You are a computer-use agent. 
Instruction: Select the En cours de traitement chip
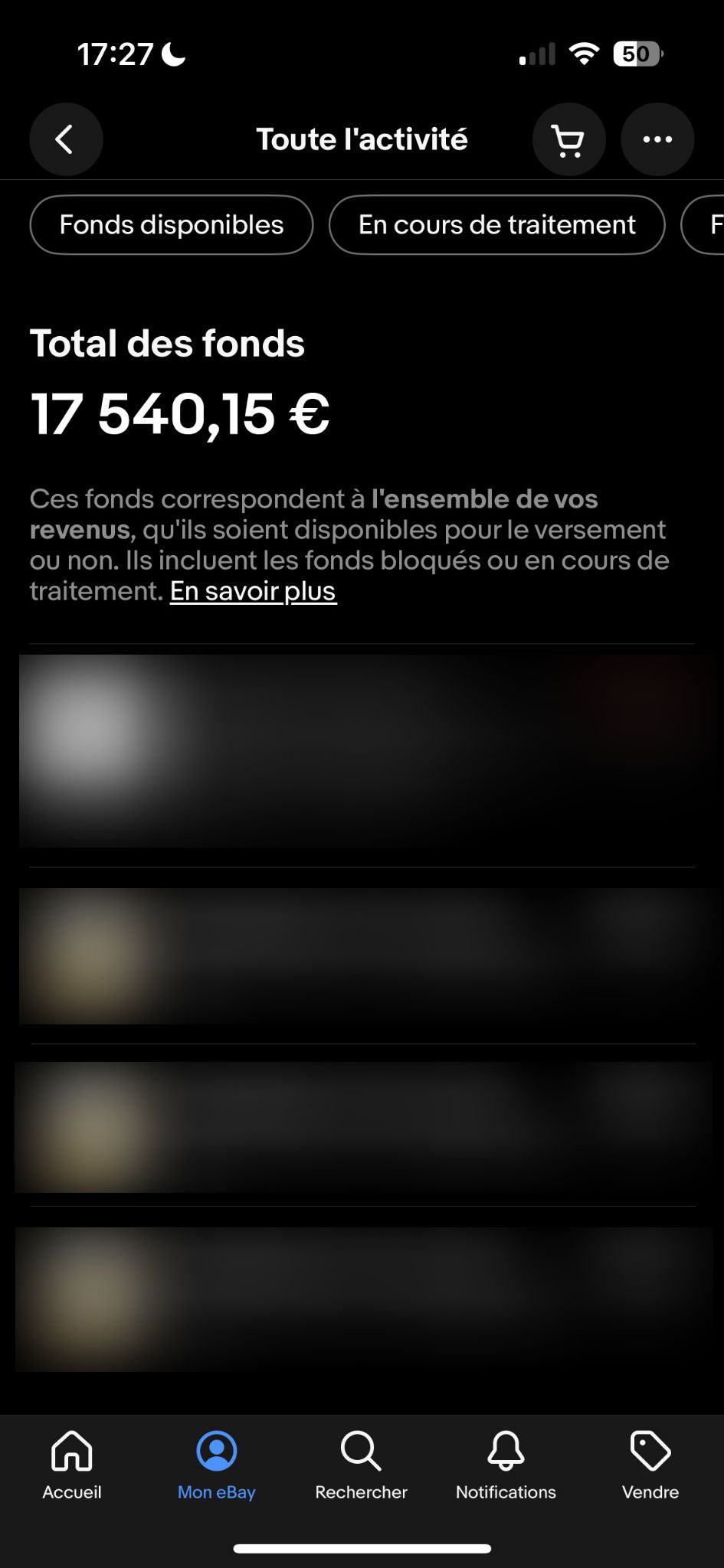[x=496, y=224]
